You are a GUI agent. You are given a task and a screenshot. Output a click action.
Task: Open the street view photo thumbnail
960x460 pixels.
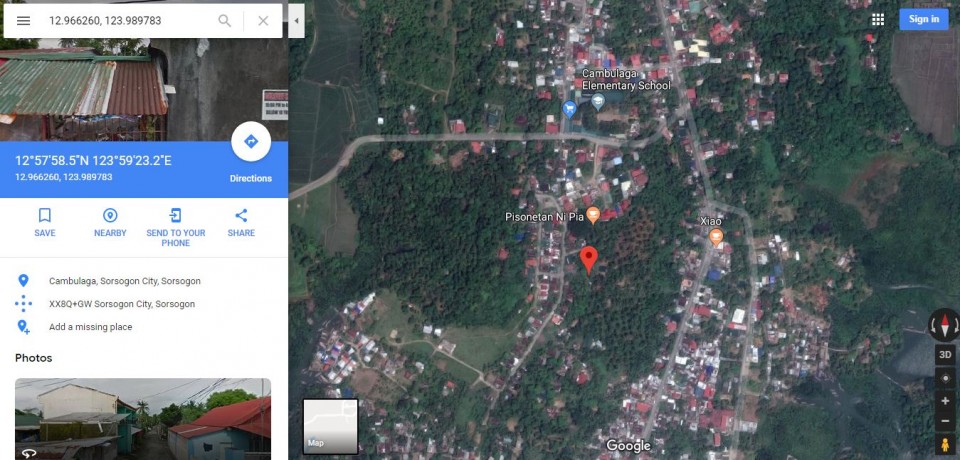coord(143,418)
